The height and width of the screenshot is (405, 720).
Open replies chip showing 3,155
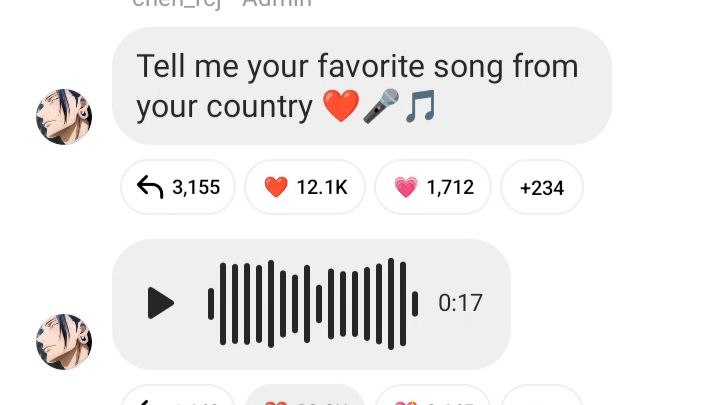click(x=178, y=187)
